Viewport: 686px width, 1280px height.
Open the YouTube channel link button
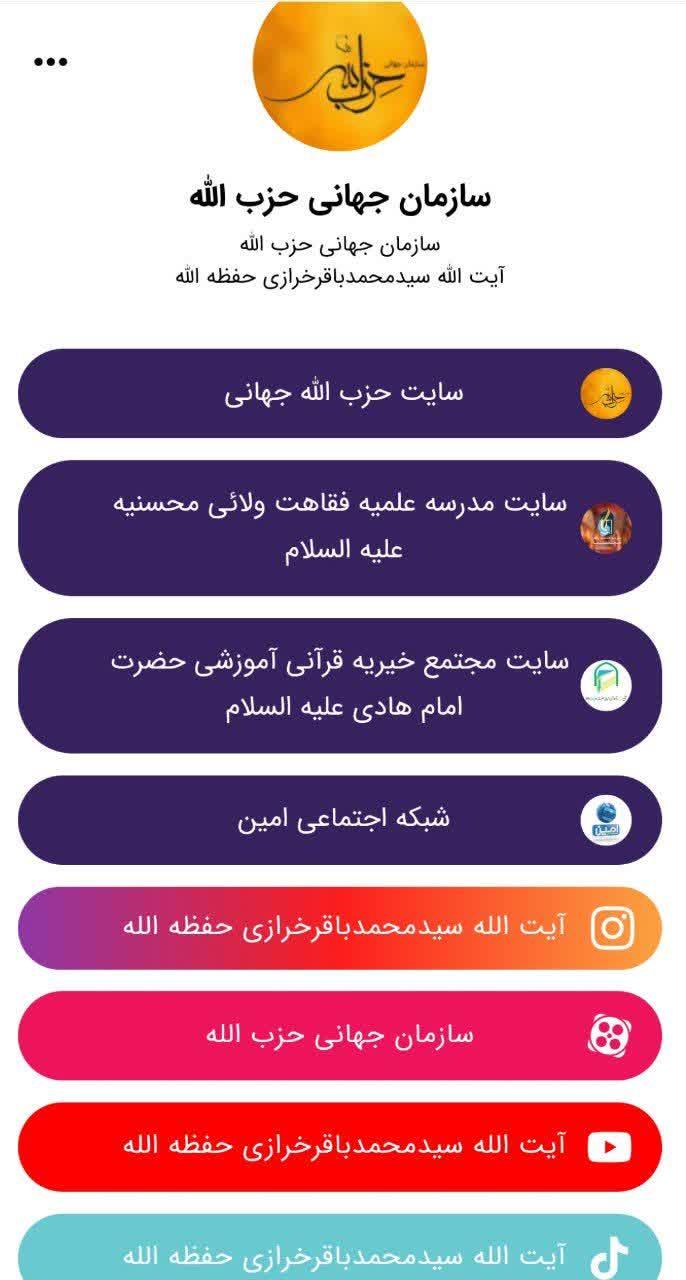[340, 1146]
